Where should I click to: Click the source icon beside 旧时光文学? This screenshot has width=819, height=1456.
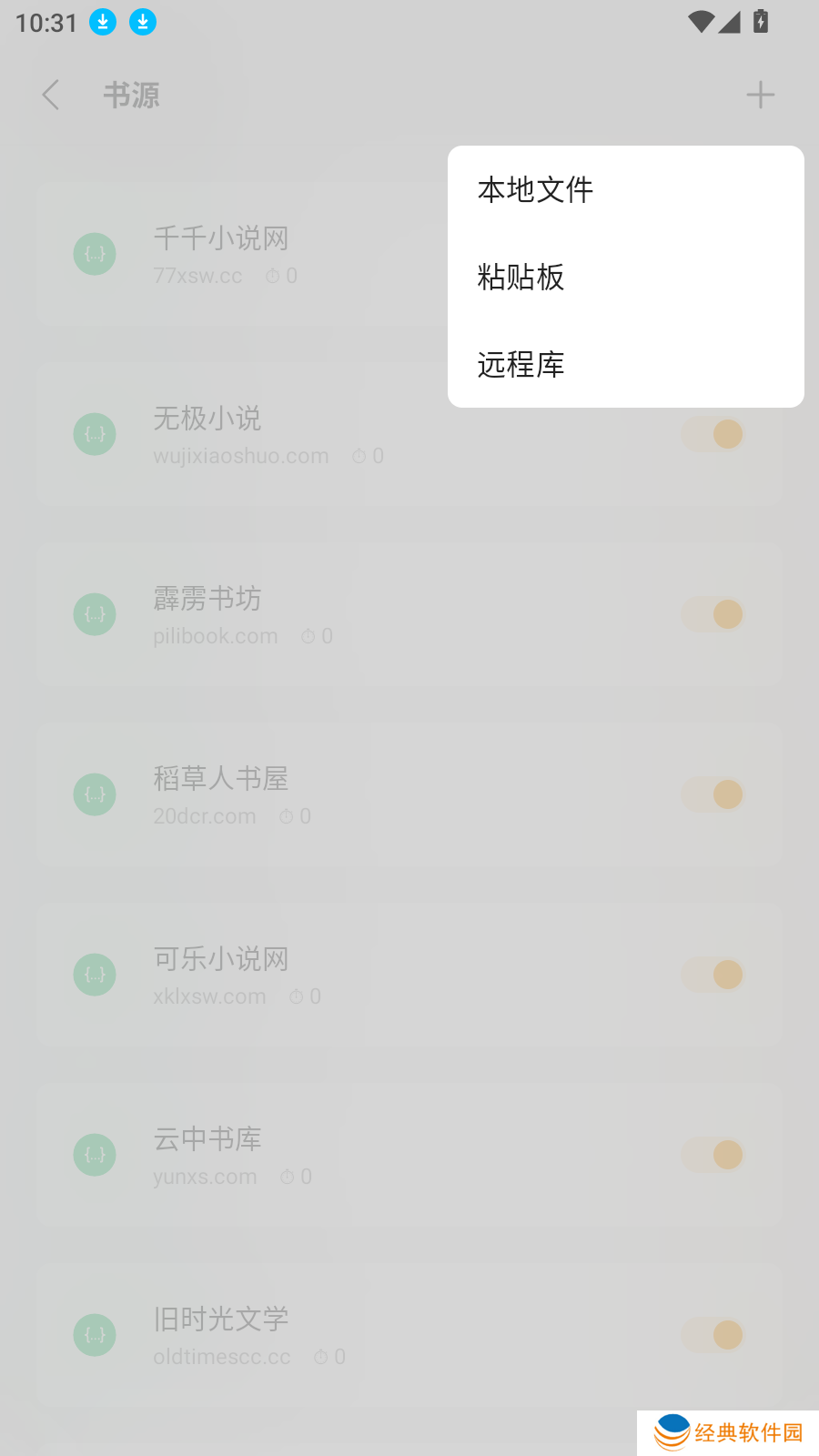click(x=94, y=1335)
